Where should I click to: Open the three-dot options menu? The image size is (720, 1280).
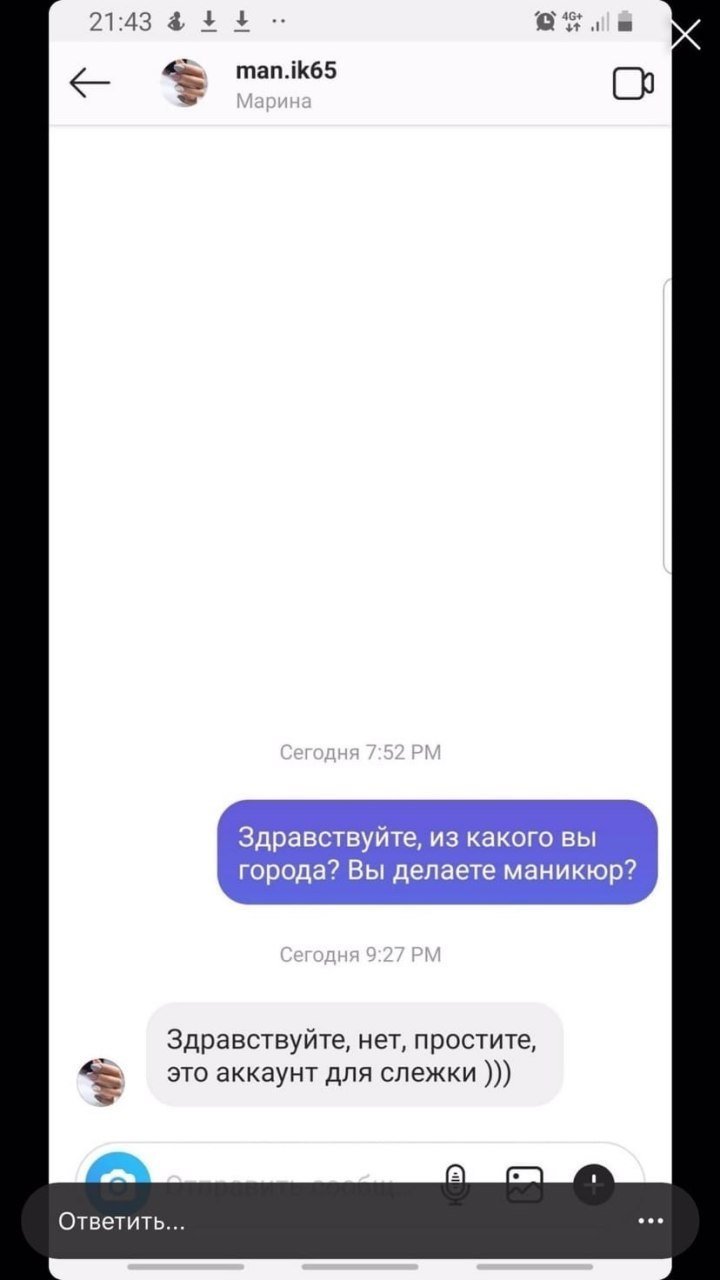click(x=651, y=1221)
